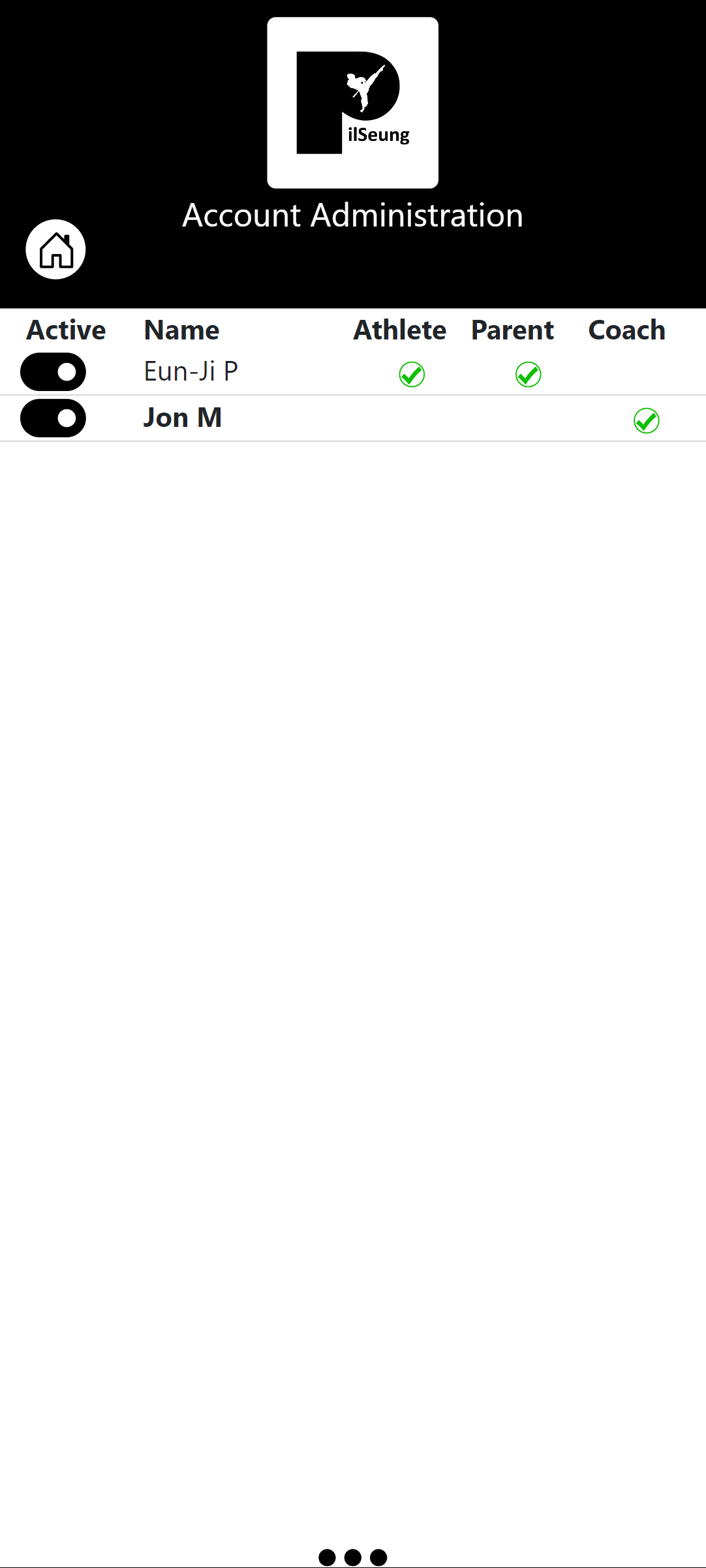Viewport: 706px width, 1568px height.
Task: Toggle active status for Jon M
Action: pyautogui.click(x=53, y=418)
